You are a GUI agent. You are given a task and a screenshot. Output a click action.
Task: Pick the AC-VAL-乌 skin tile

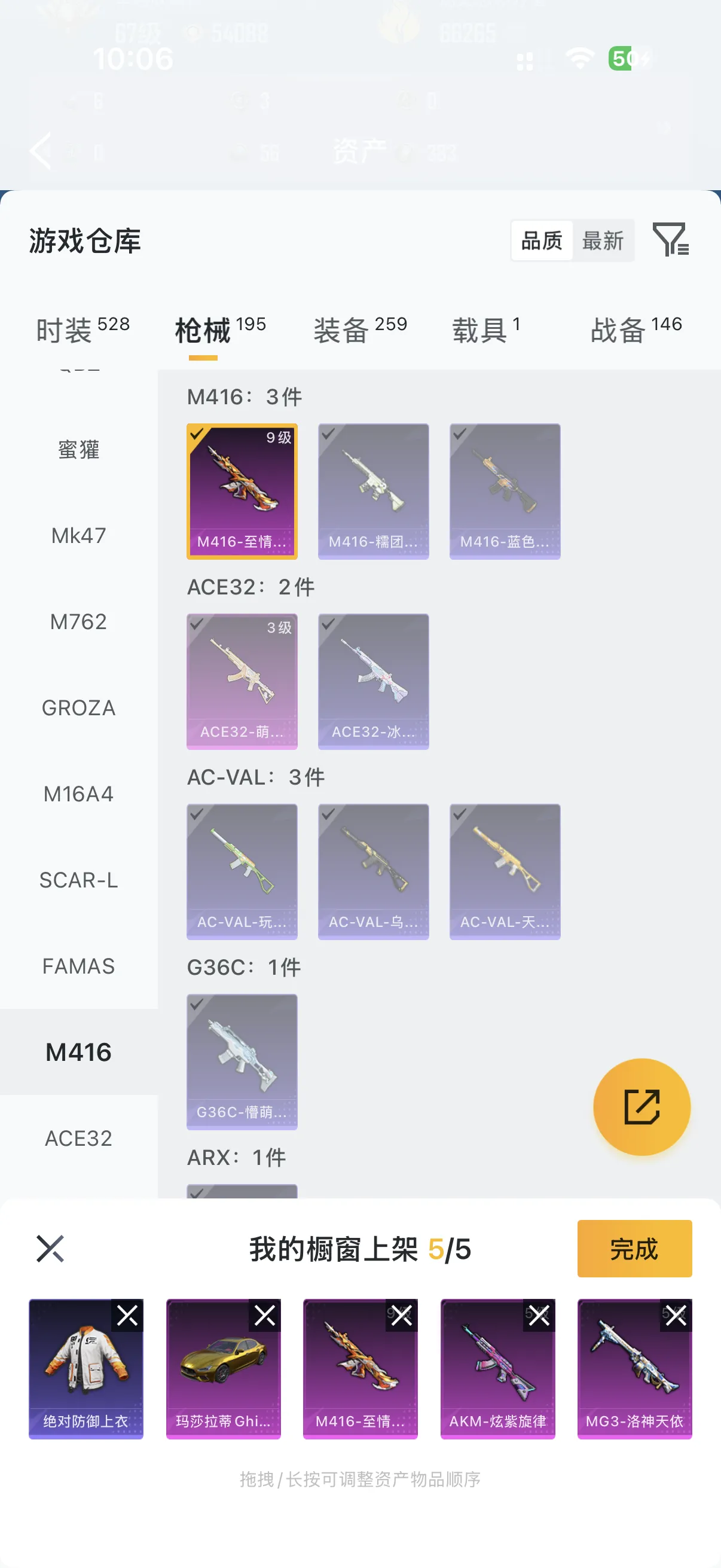coord(373,871)
